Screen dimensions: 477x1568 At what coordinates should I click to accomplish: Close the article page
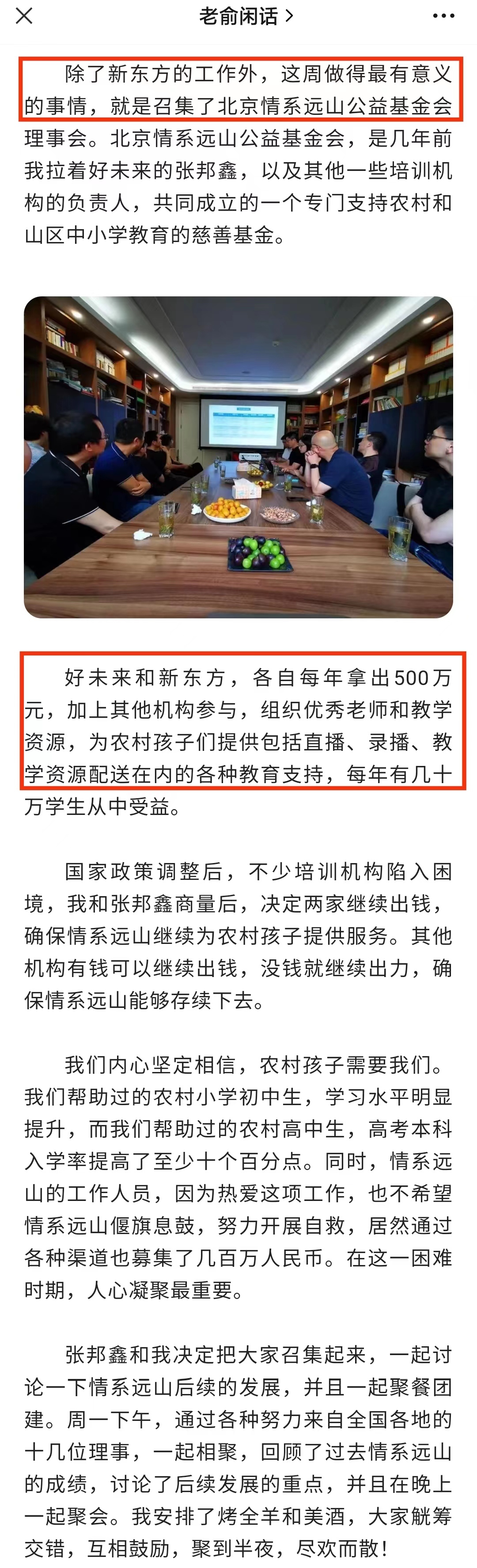(24, 16)
